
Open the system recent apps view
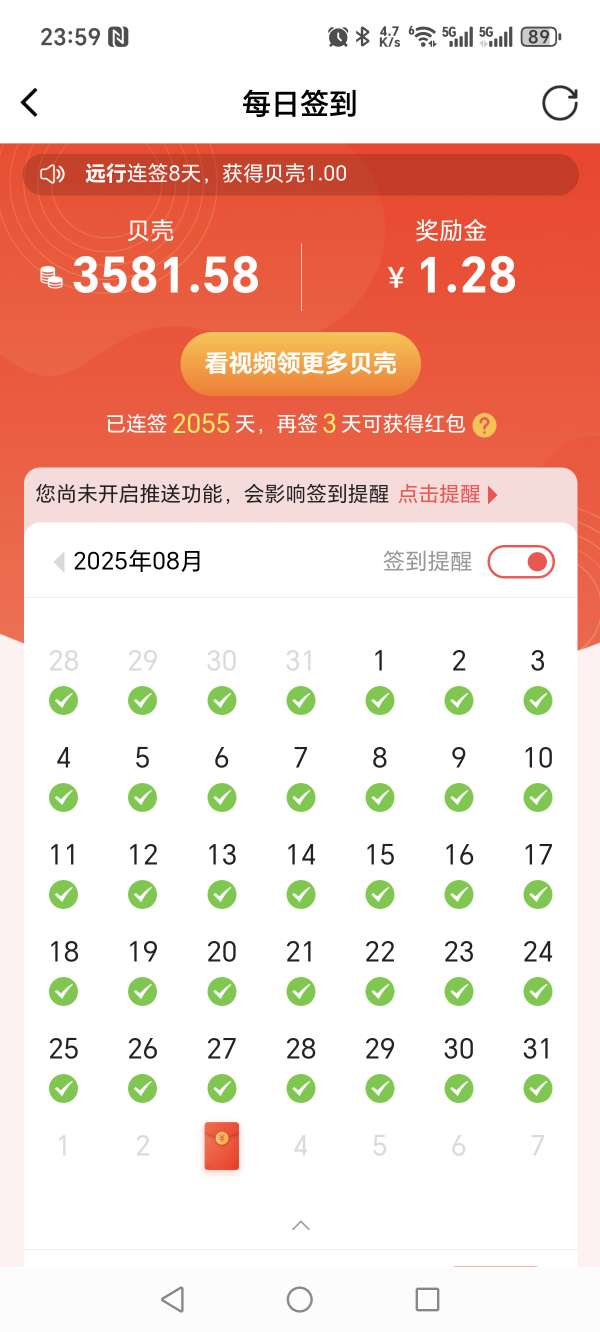pos(427,1299)
